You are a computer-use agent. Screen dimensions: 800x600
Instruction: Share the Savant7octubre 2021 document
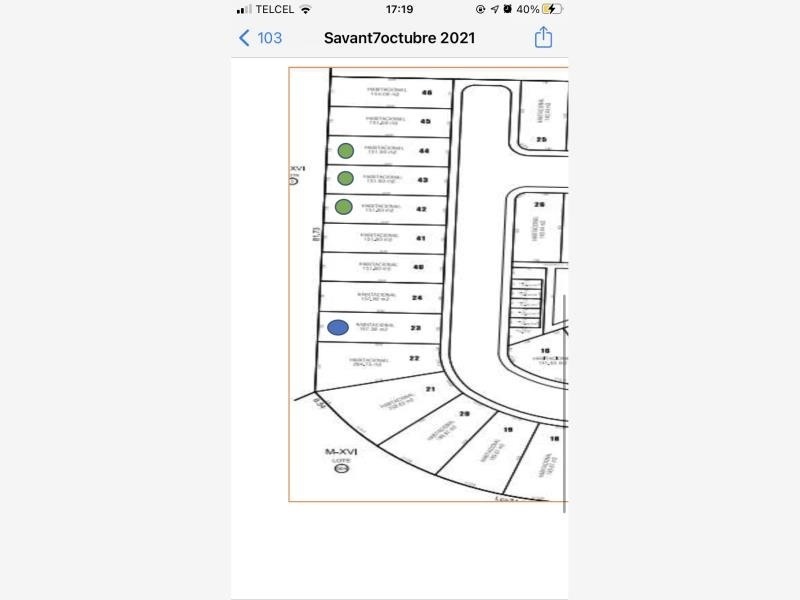point(543,37)
